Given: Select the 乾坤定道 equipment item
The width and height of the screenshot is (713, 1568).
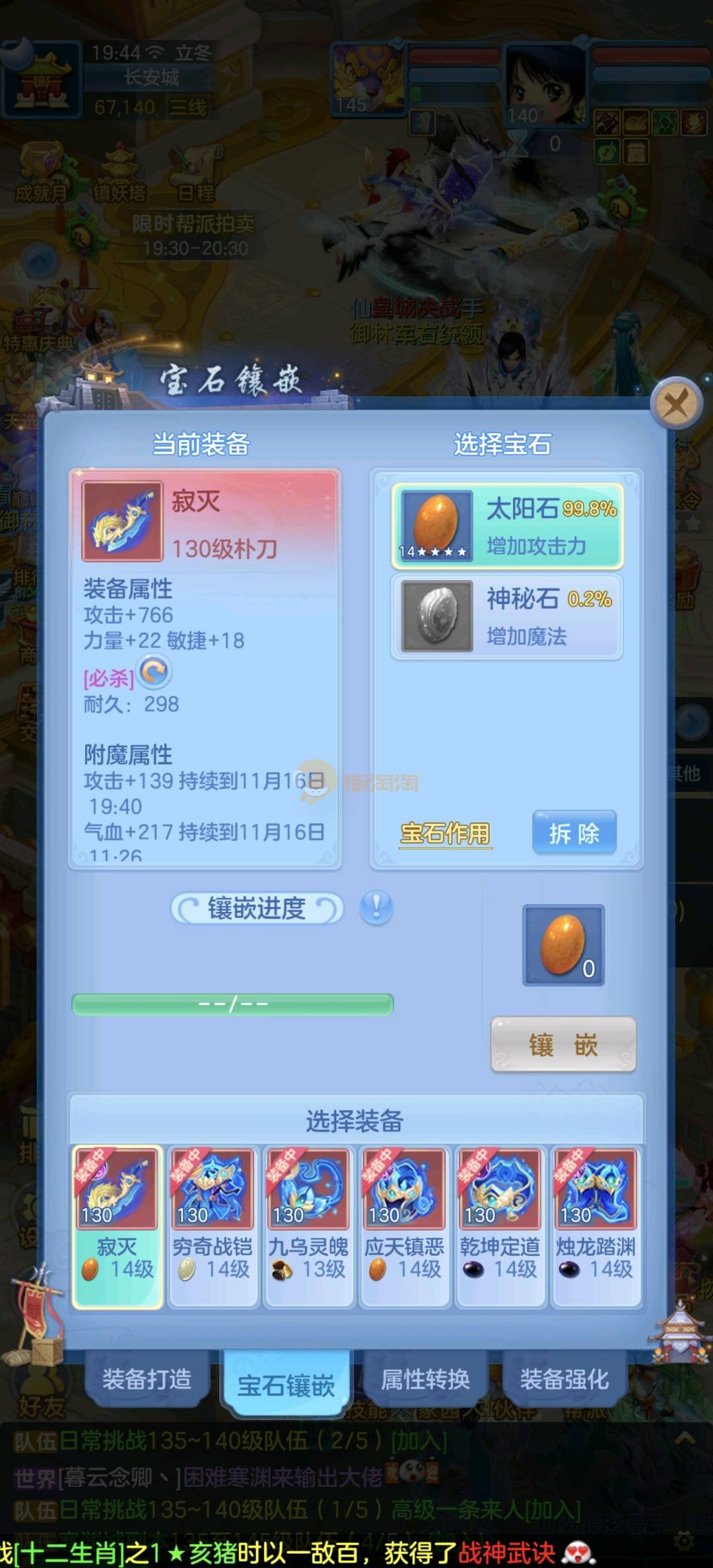Looking at the screenshot, I should pos(500,1226).
